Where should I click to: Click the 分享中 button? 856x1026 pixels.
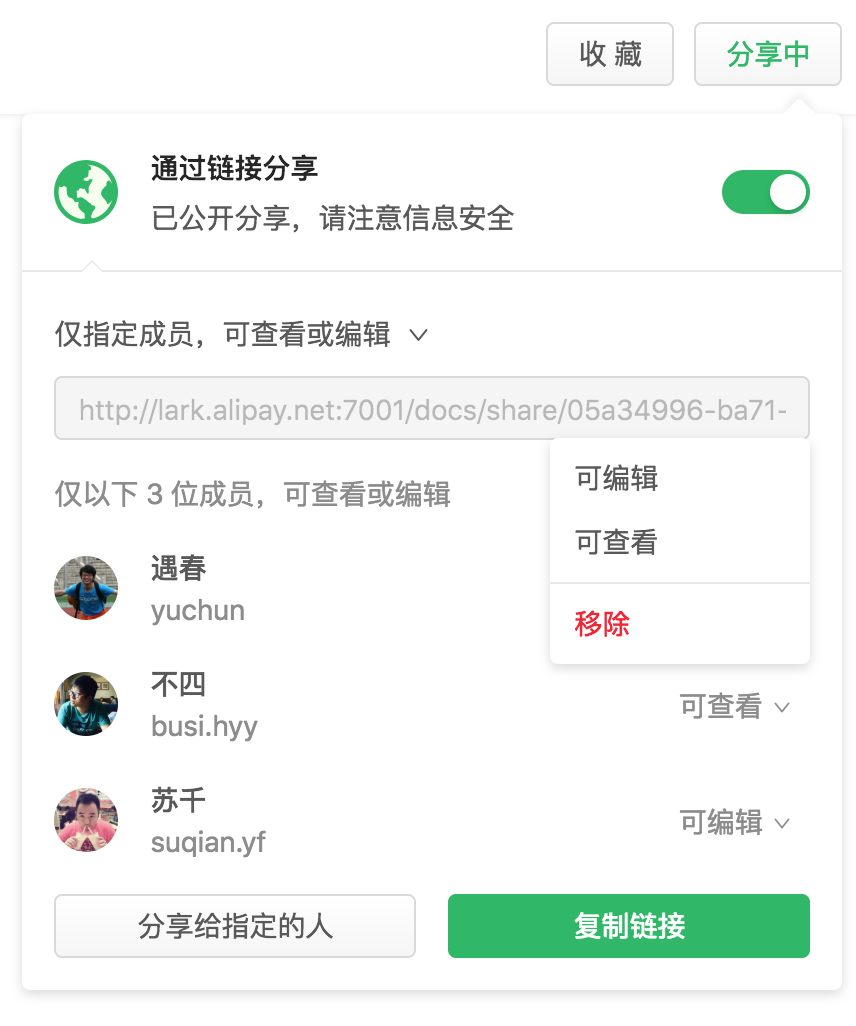tap(767, 53)
